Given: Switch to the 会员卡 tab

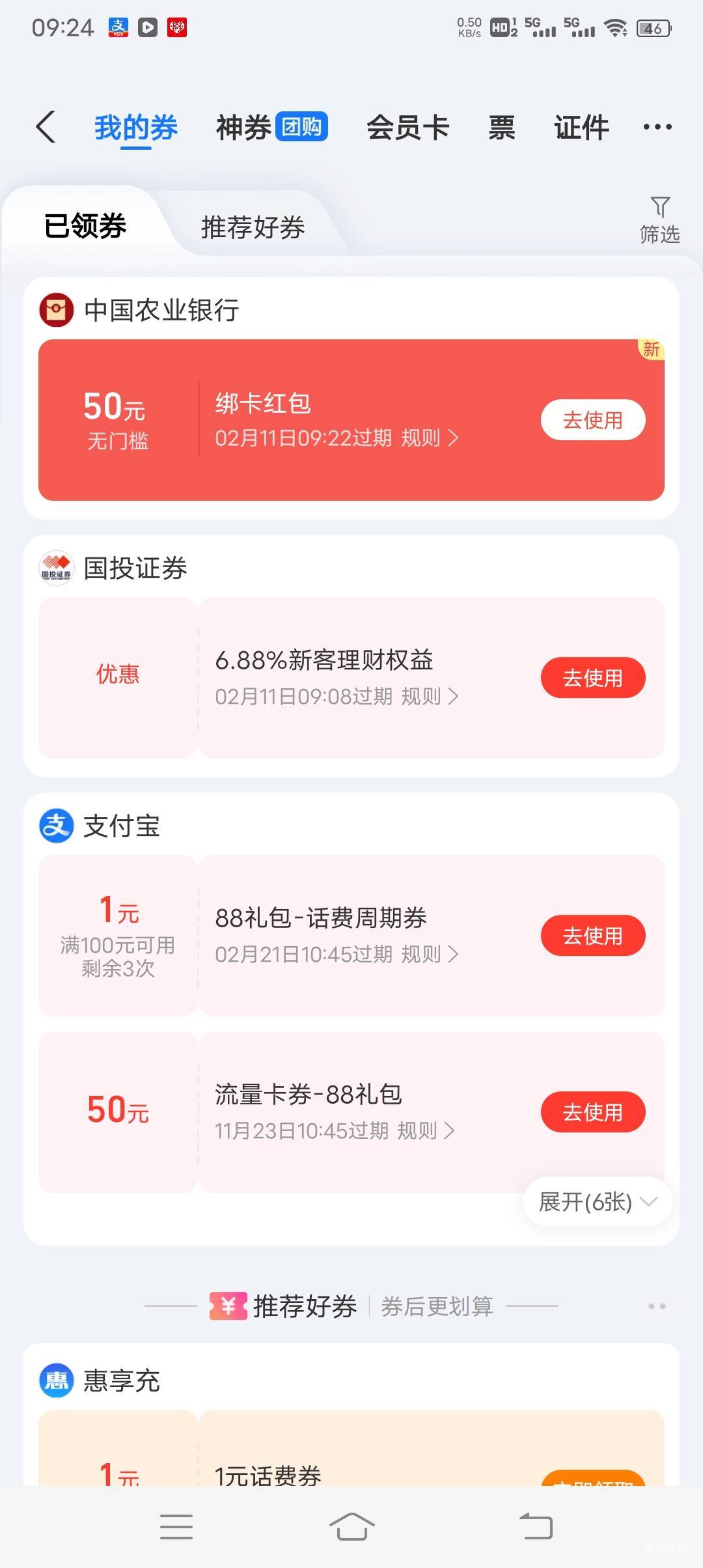Looking at the screenshot, I should pyautogui.click(x=408, y=127).
